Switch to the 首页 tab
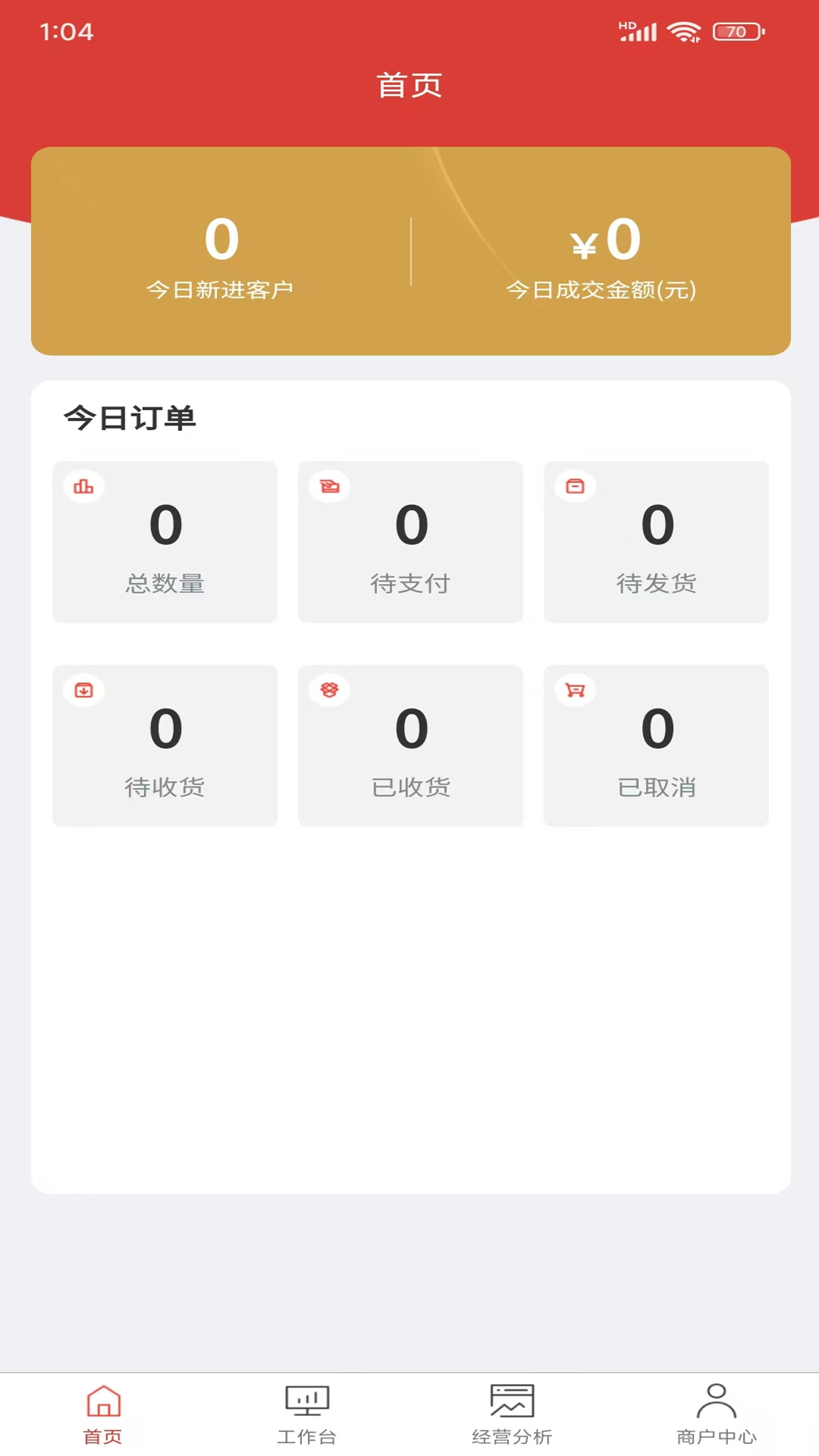 tap(102, 1414)
